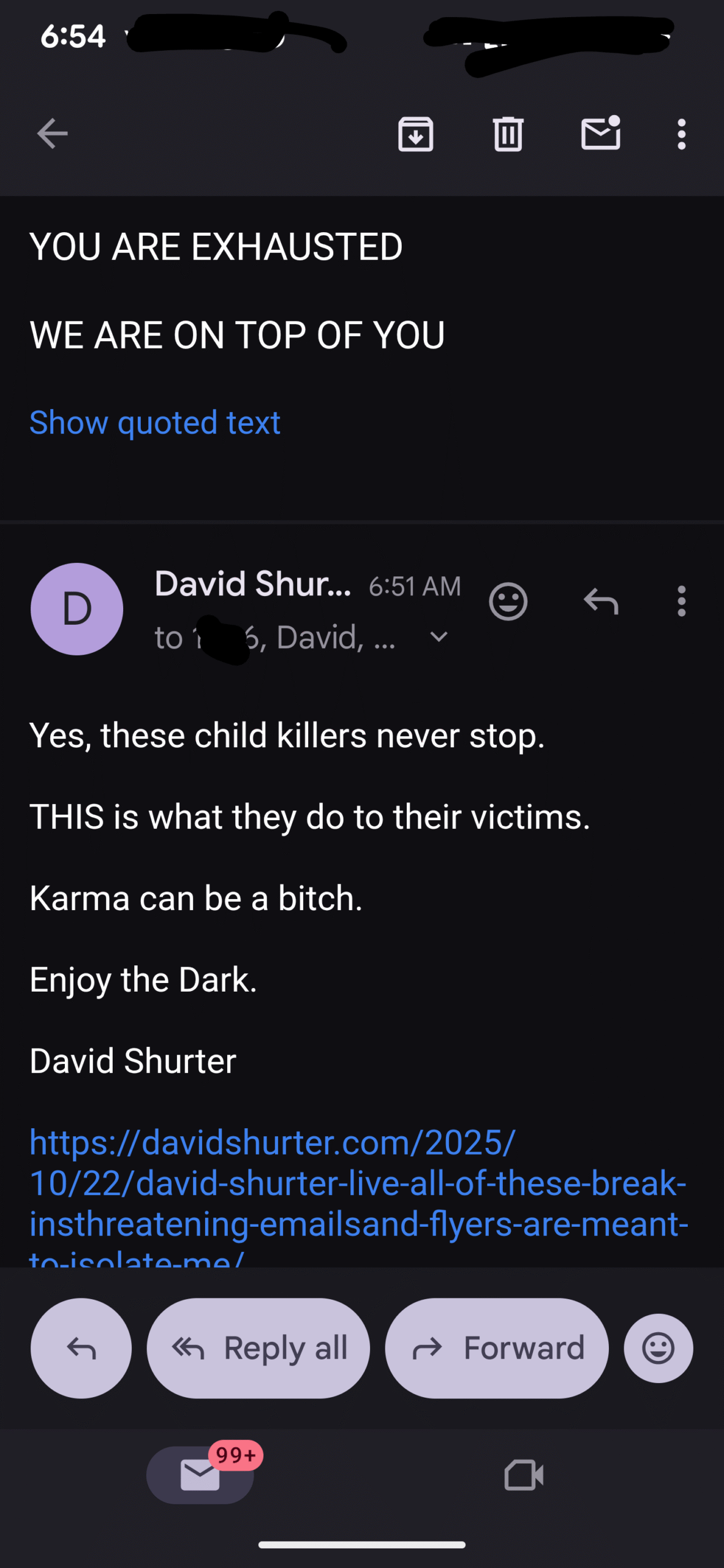Switch to the Meet video tab
724x1568 pixels.
pos(524,1474)
